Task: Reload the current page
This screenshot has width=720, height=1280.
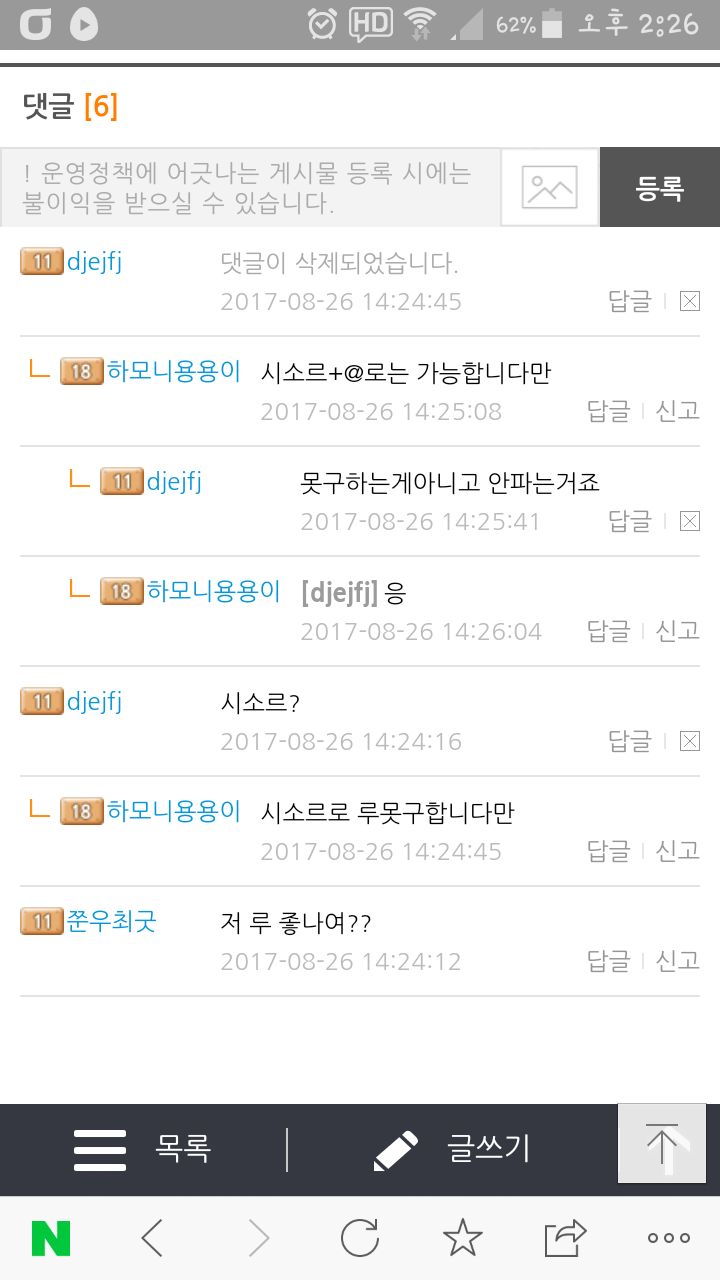Action: click(x=360, y=1239)
